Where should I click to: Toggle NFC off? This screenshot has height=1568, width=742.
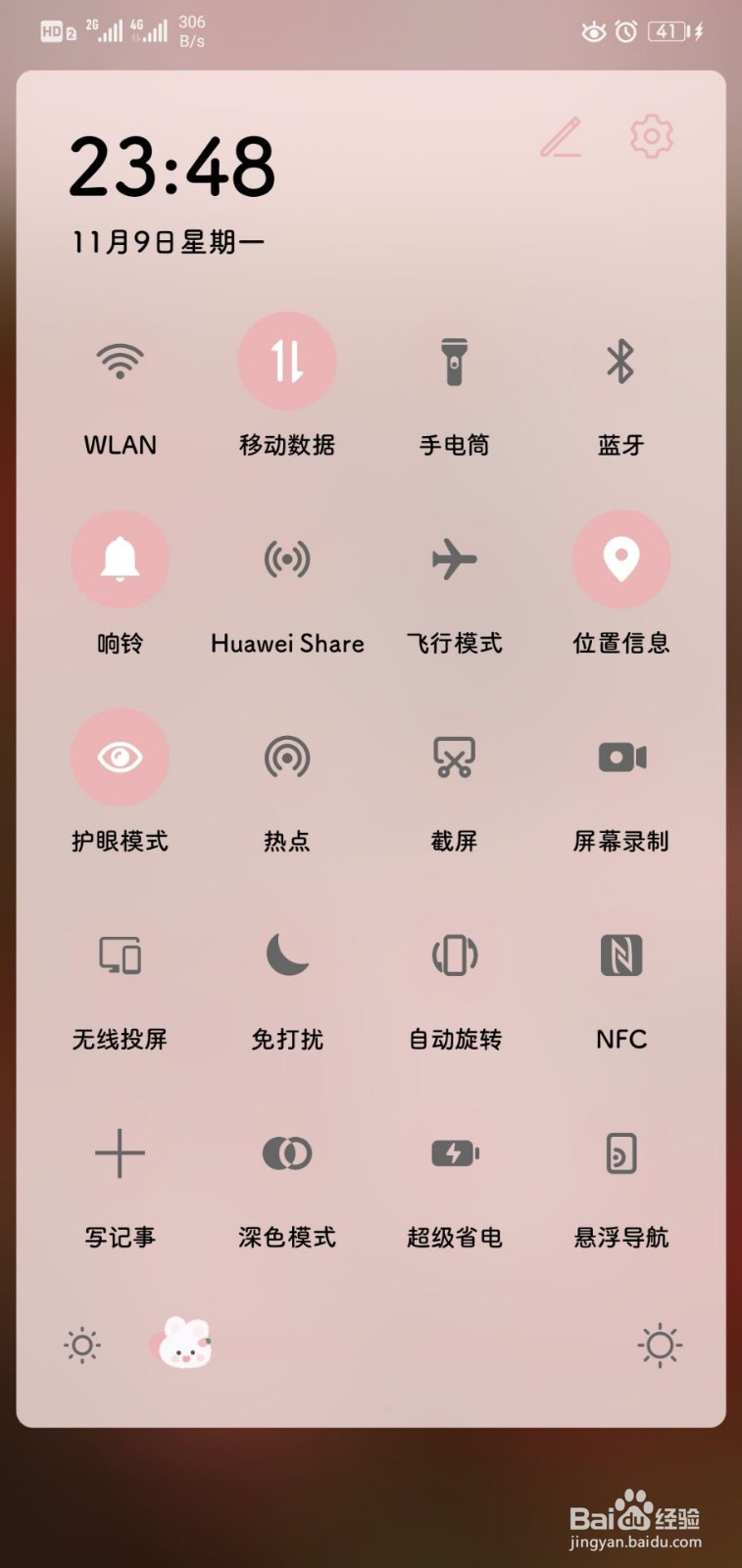pos(620,955)
